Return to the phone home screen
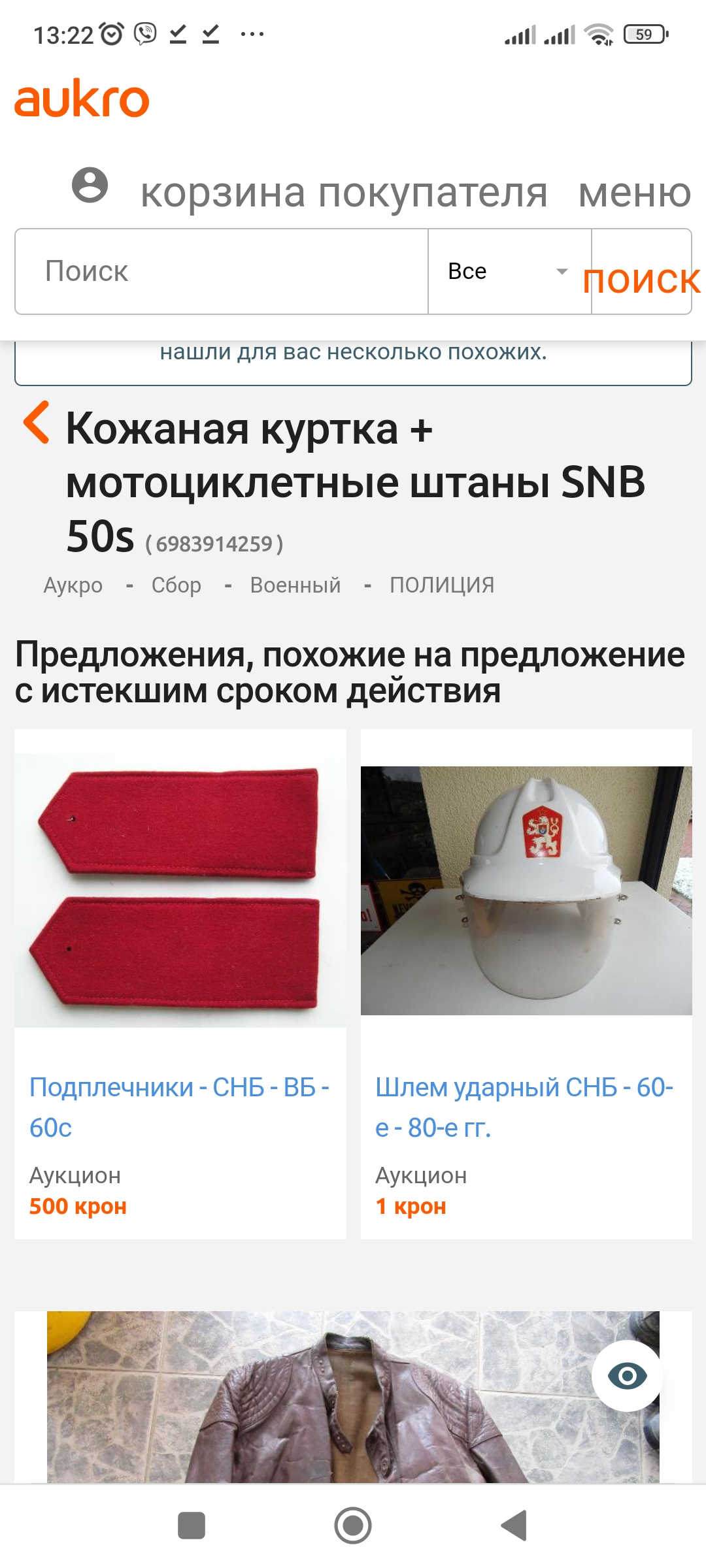Viewport: 706px width, 1568px height. (353, 1526)
